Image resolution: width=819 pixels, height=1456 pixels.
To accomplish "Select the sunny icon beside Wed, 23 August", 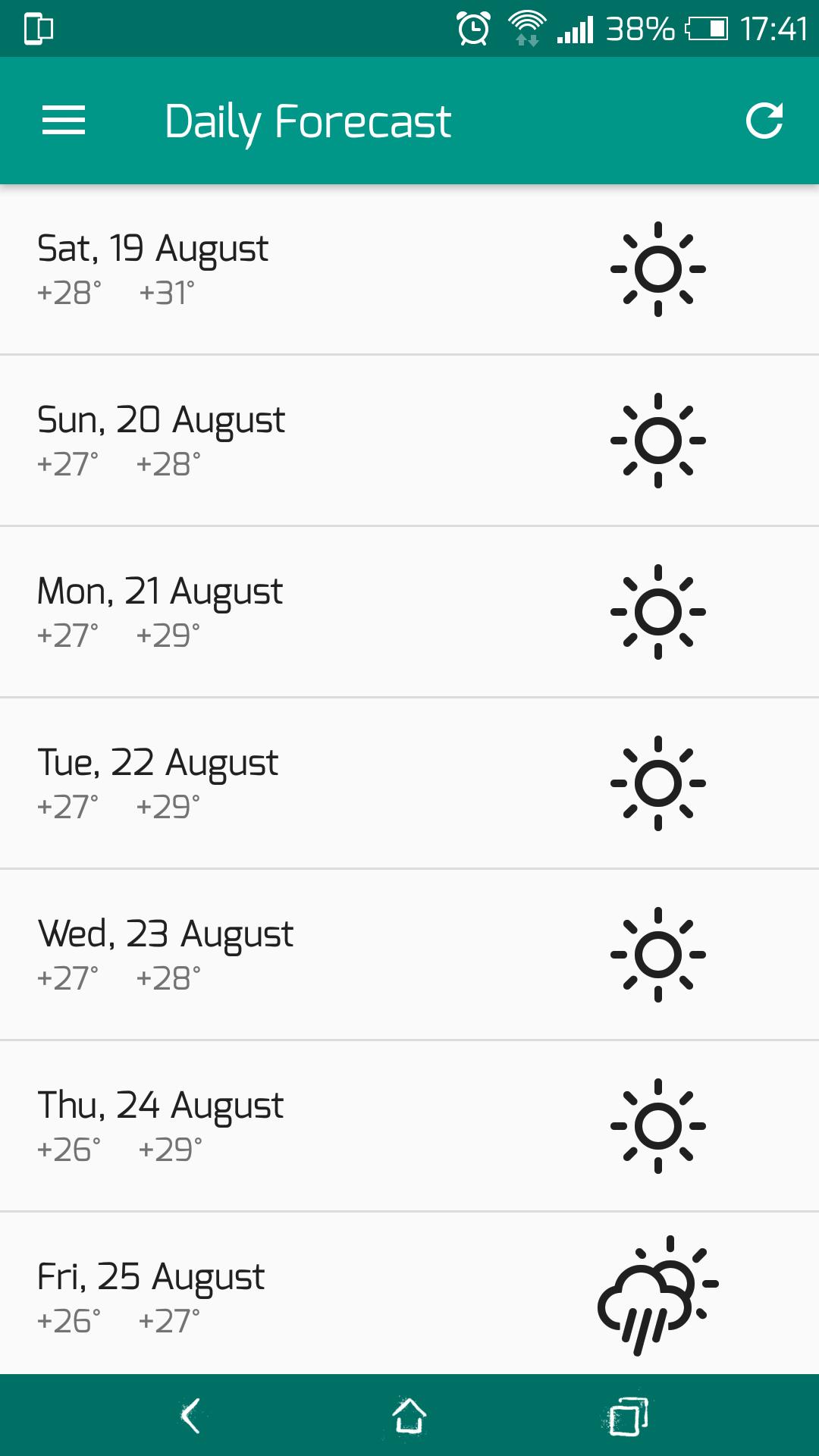I will 658,952.
